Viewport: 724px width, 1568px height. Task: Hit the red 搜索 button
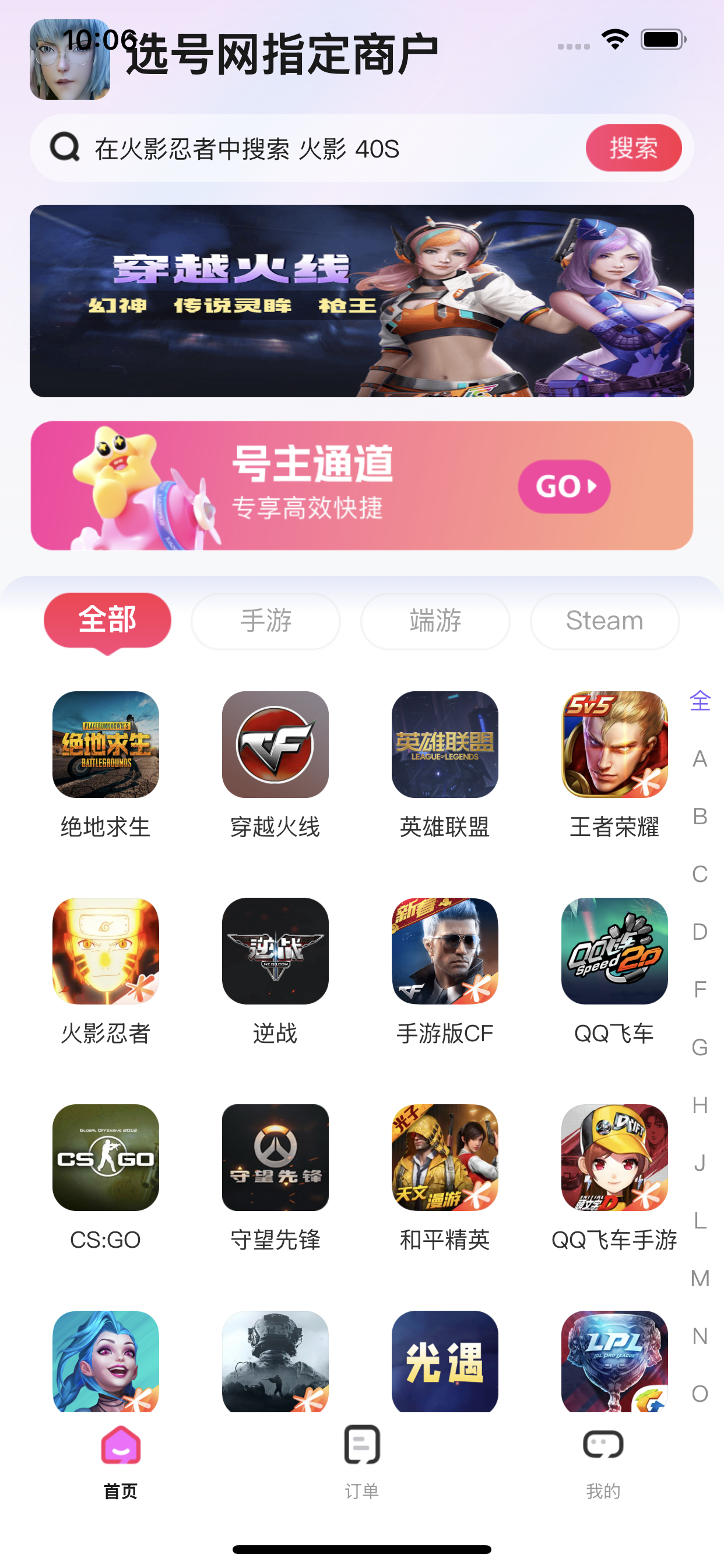click(632, 148)
